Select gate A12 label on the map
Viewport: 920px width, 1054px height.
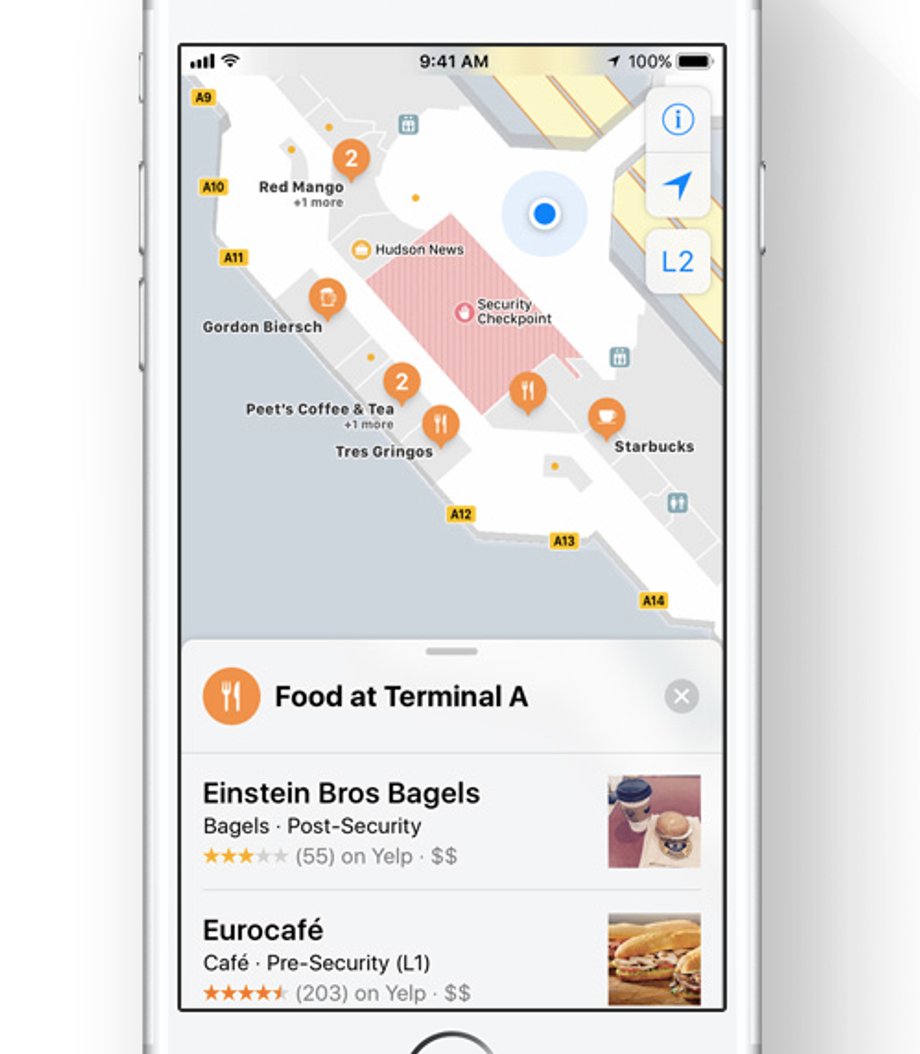click(x=460, y=514)
